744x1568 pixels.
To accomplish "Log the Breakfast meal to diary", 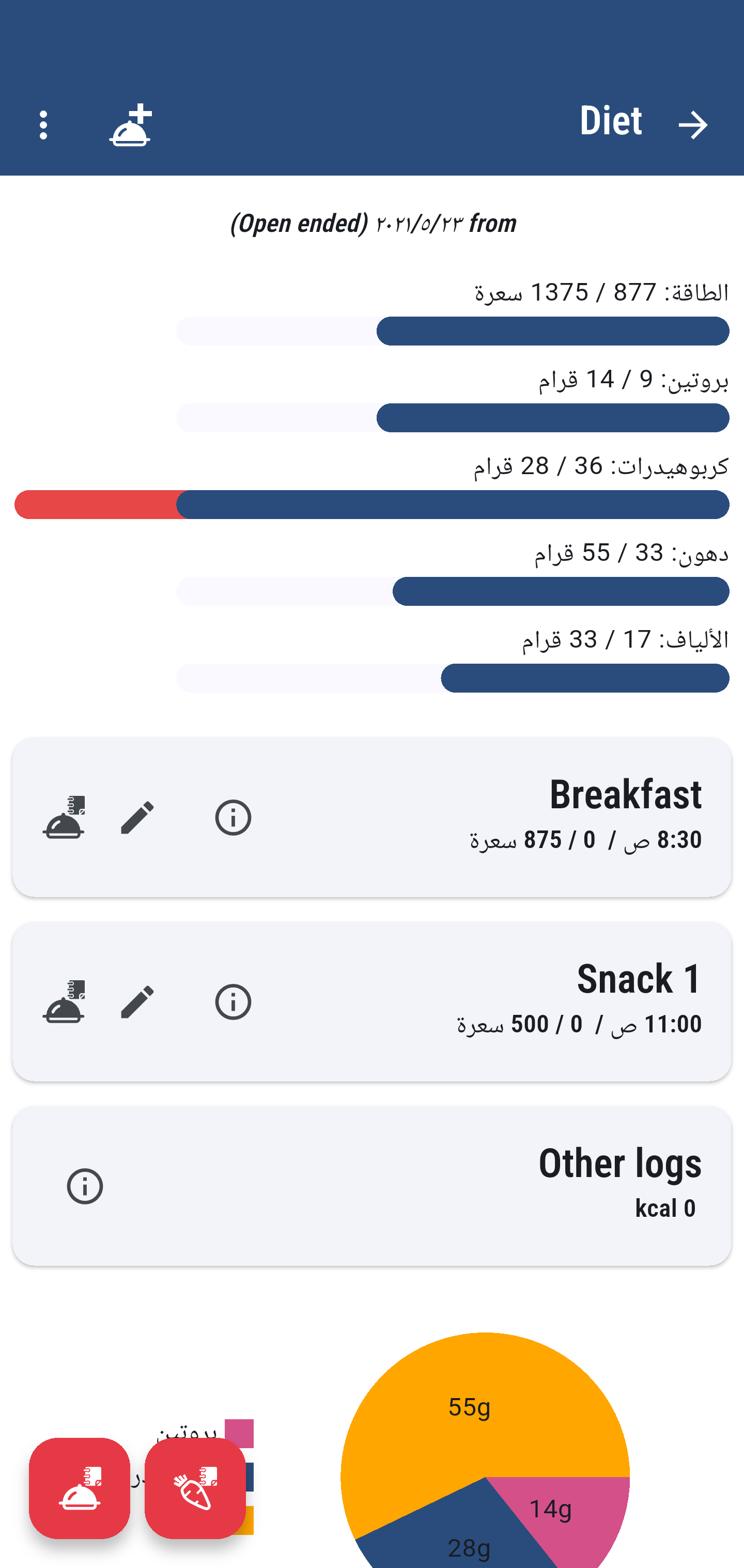I will (x=64, y=817).
